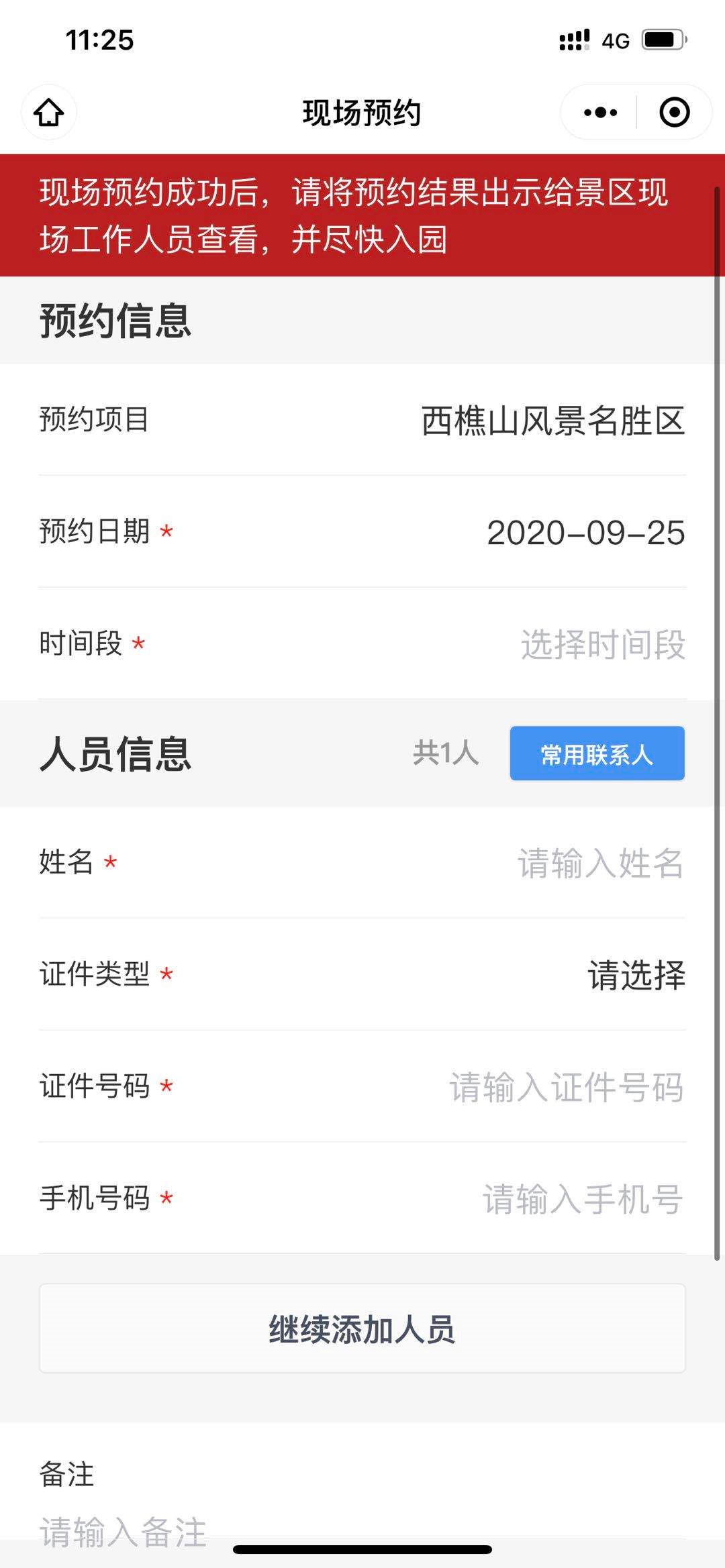Open the three-dot more options menu
The height and width of the screenshot is (1568, 725).
(x=600, y=112)
